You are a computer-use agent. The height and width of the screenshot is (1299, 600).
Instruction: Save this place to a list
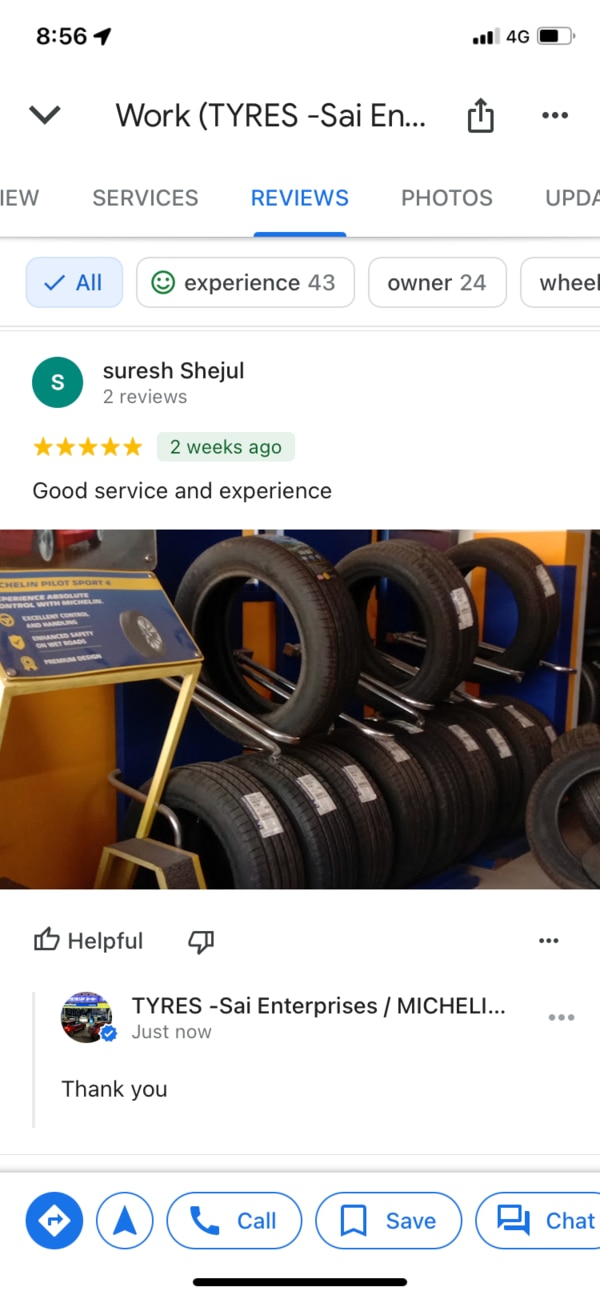[x=388, y=1221]
